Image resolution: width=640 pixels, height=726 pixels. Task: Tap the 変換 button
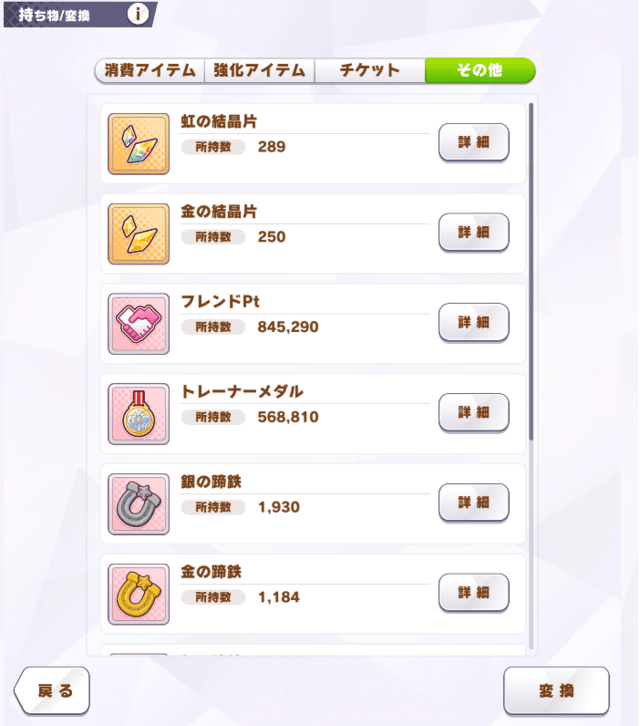coord(556,691)
